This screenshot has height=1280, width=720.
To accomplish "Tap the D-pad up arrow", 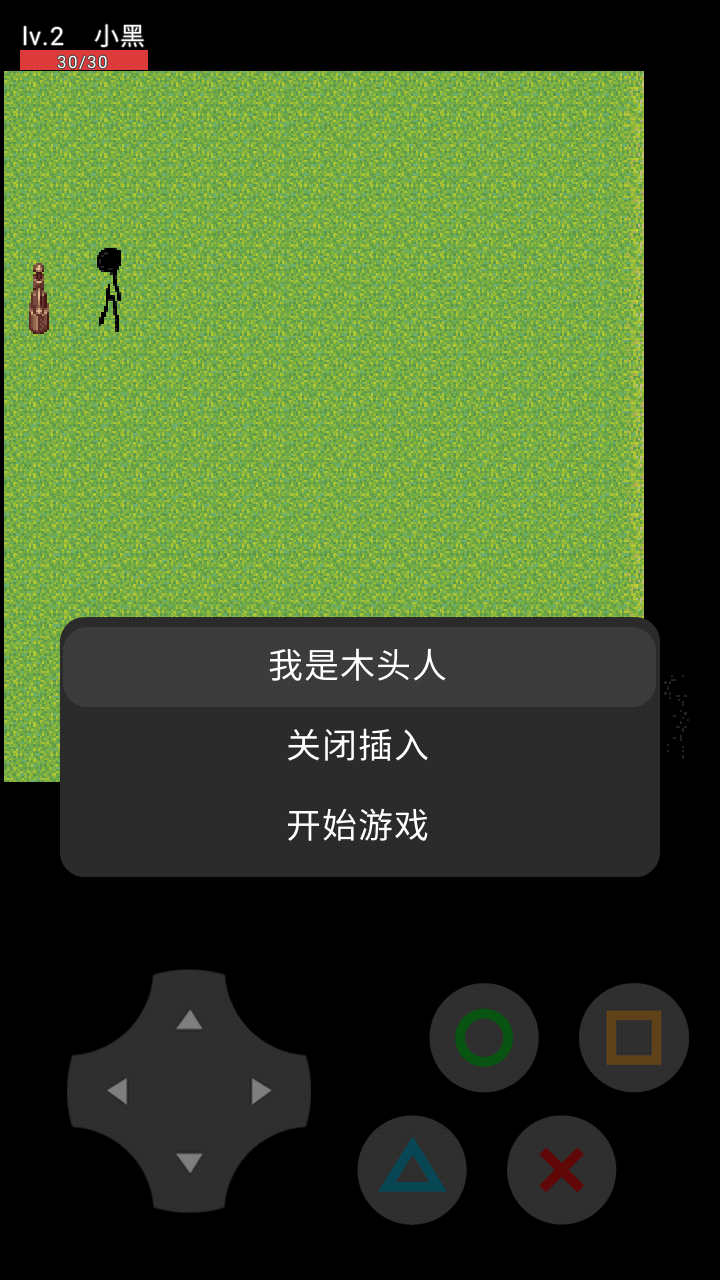I will click(x=189, y=1020).
